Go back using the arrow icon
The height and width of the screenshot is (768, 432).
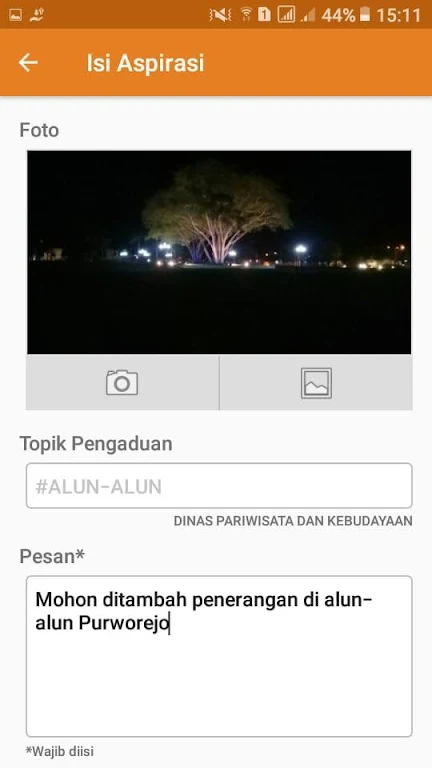pos(28,63)
